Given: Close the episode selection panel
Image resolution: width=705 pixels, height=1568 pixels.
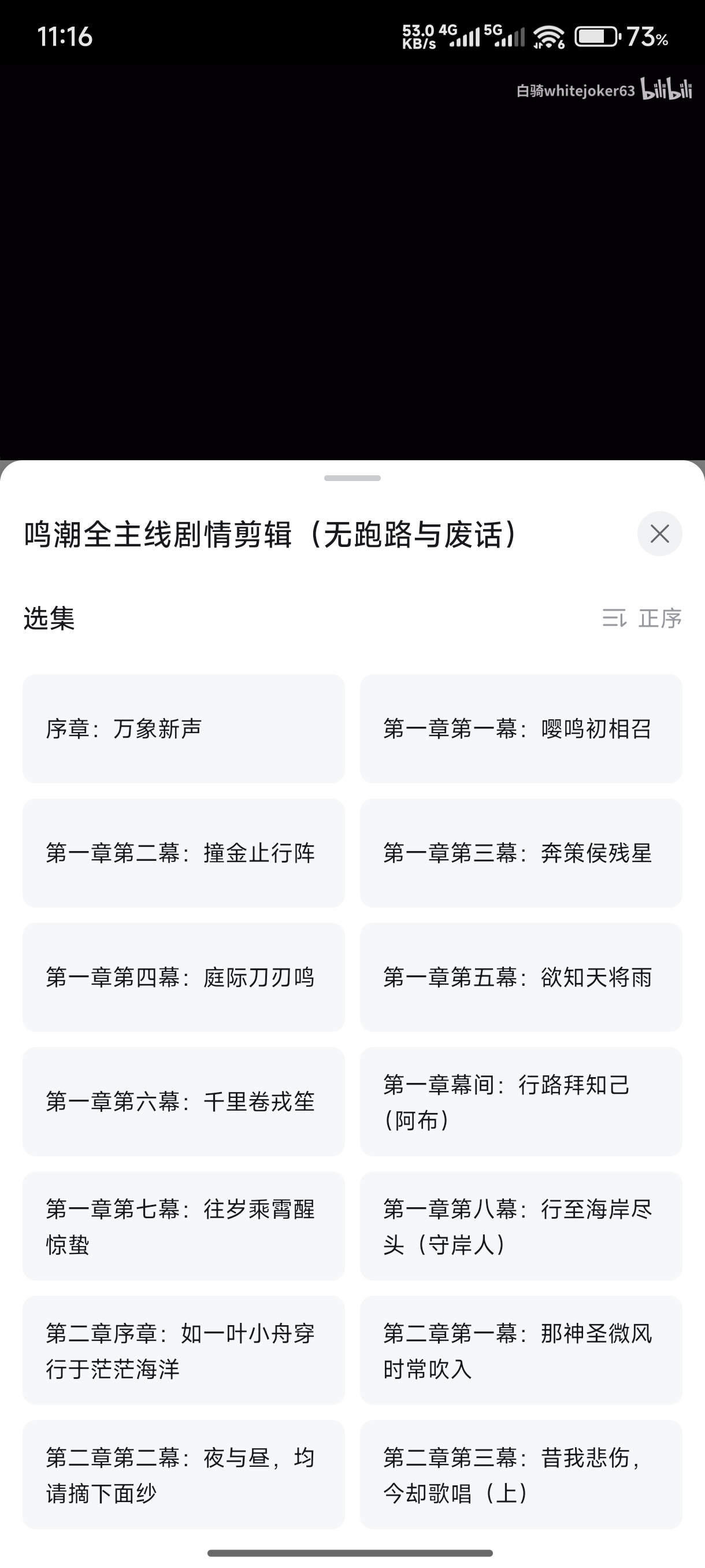Looking at the screenshot, I should pos(659,534).
